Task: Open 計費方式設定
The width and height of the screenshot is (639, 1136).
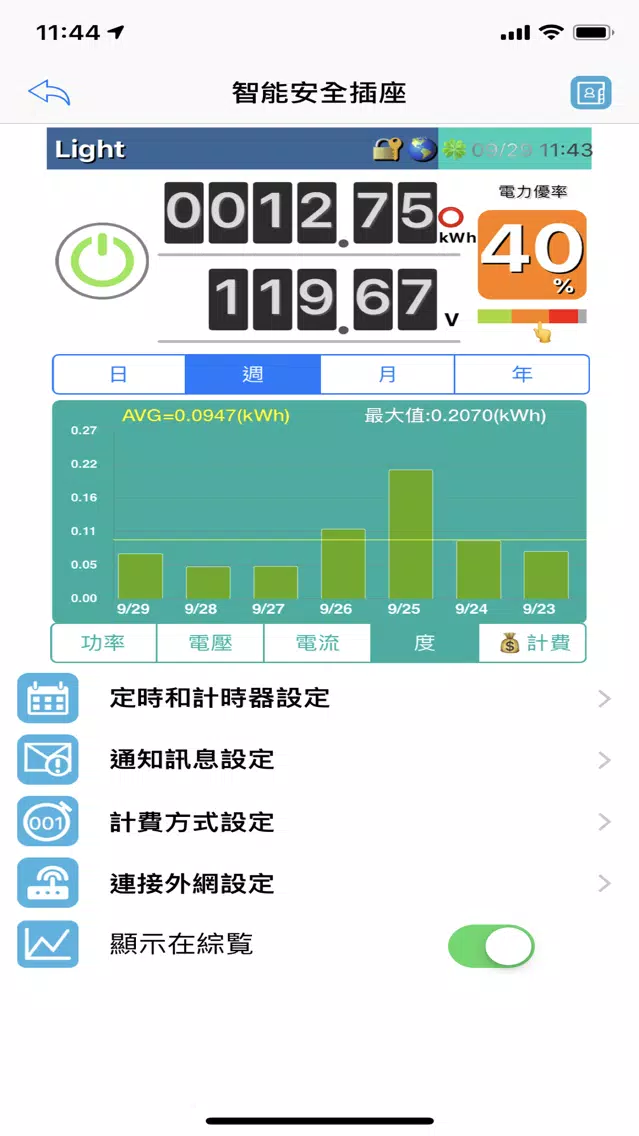Action: point(318,822)
